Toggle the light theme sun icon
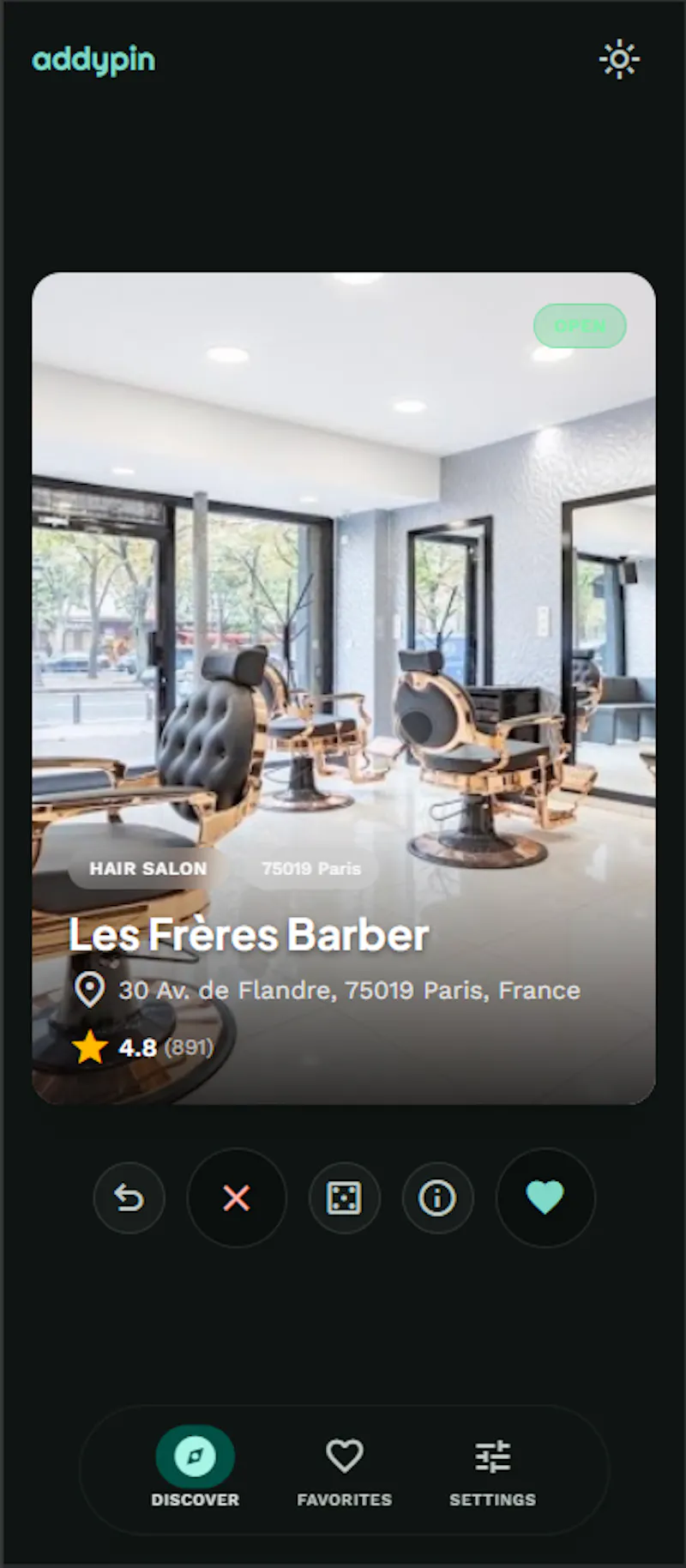 pyautogui.click(x=619, y=60)
